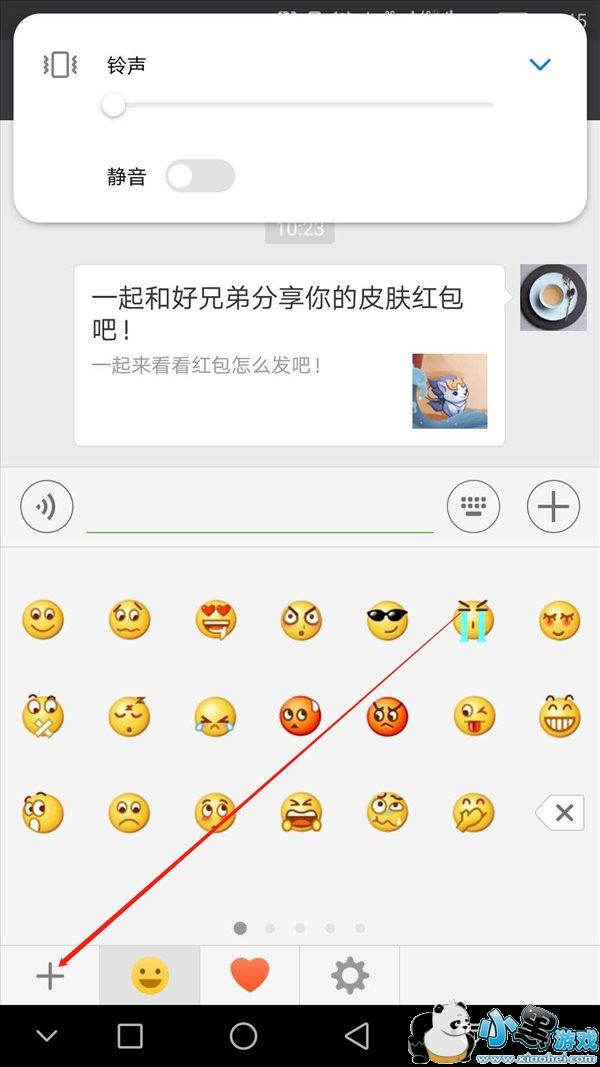Delete last emoji with backspace key
This screenshot has height=1067, width=600.
561,813
